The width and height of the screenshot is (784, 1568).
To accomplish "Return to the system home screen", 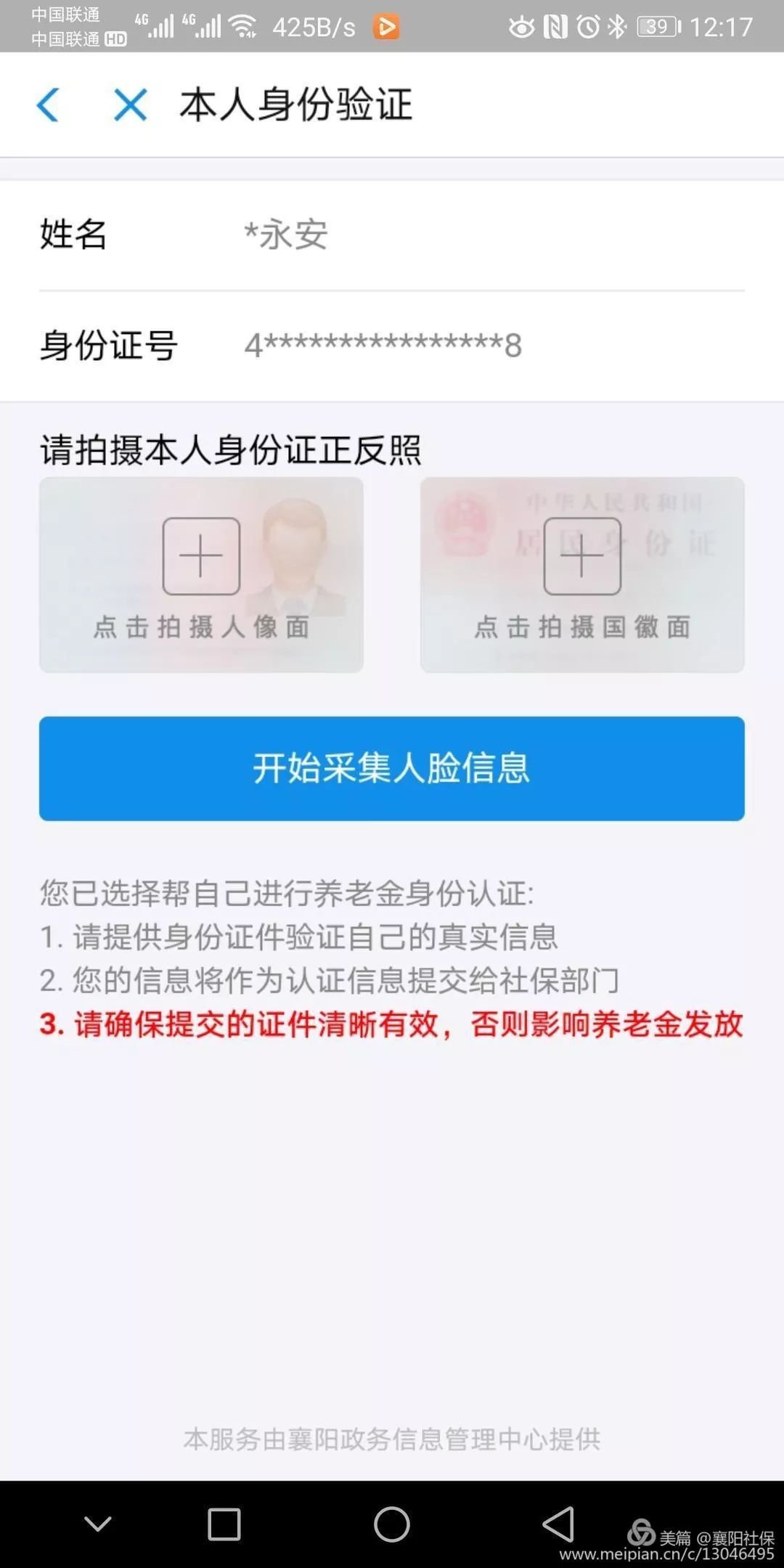I will tap(392, 1524).
